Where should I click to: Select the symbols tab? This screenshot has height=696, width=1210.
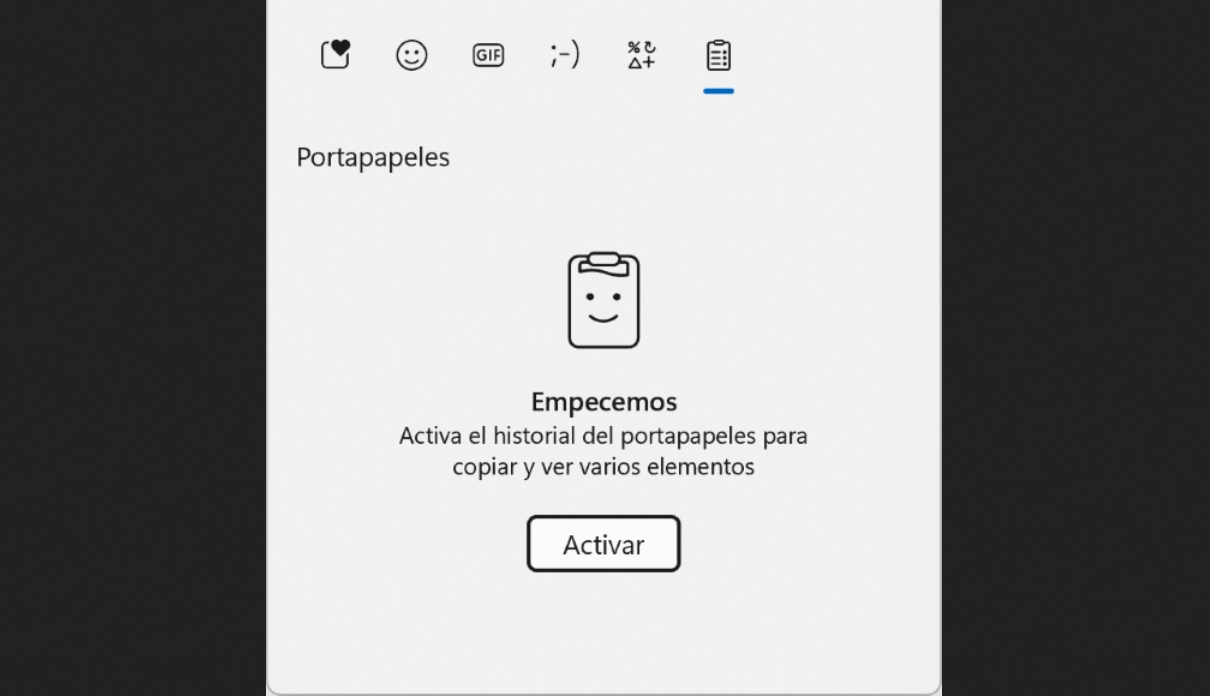coord(641,55)
